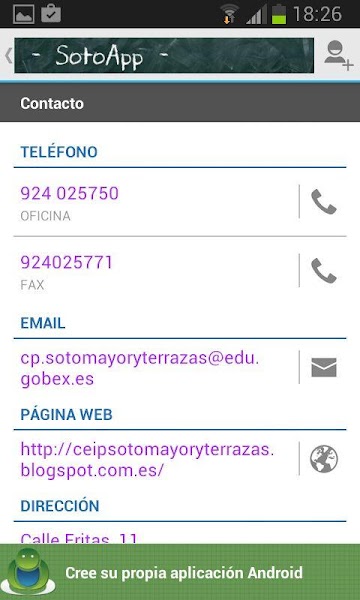Open the fax number 924025771

pyautogui.click(x=67, y=262)
